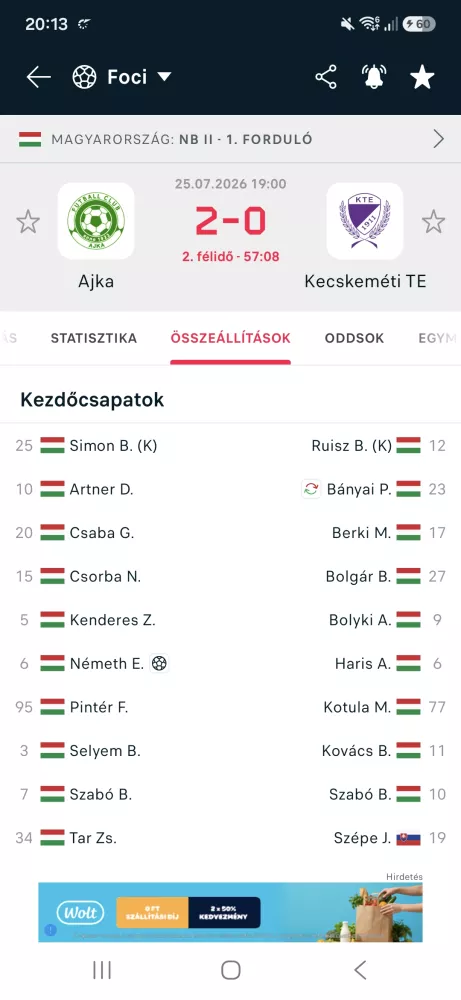Open the NB II league row
The height and width of the screenshot is (1000, 461).
(230, 139)
